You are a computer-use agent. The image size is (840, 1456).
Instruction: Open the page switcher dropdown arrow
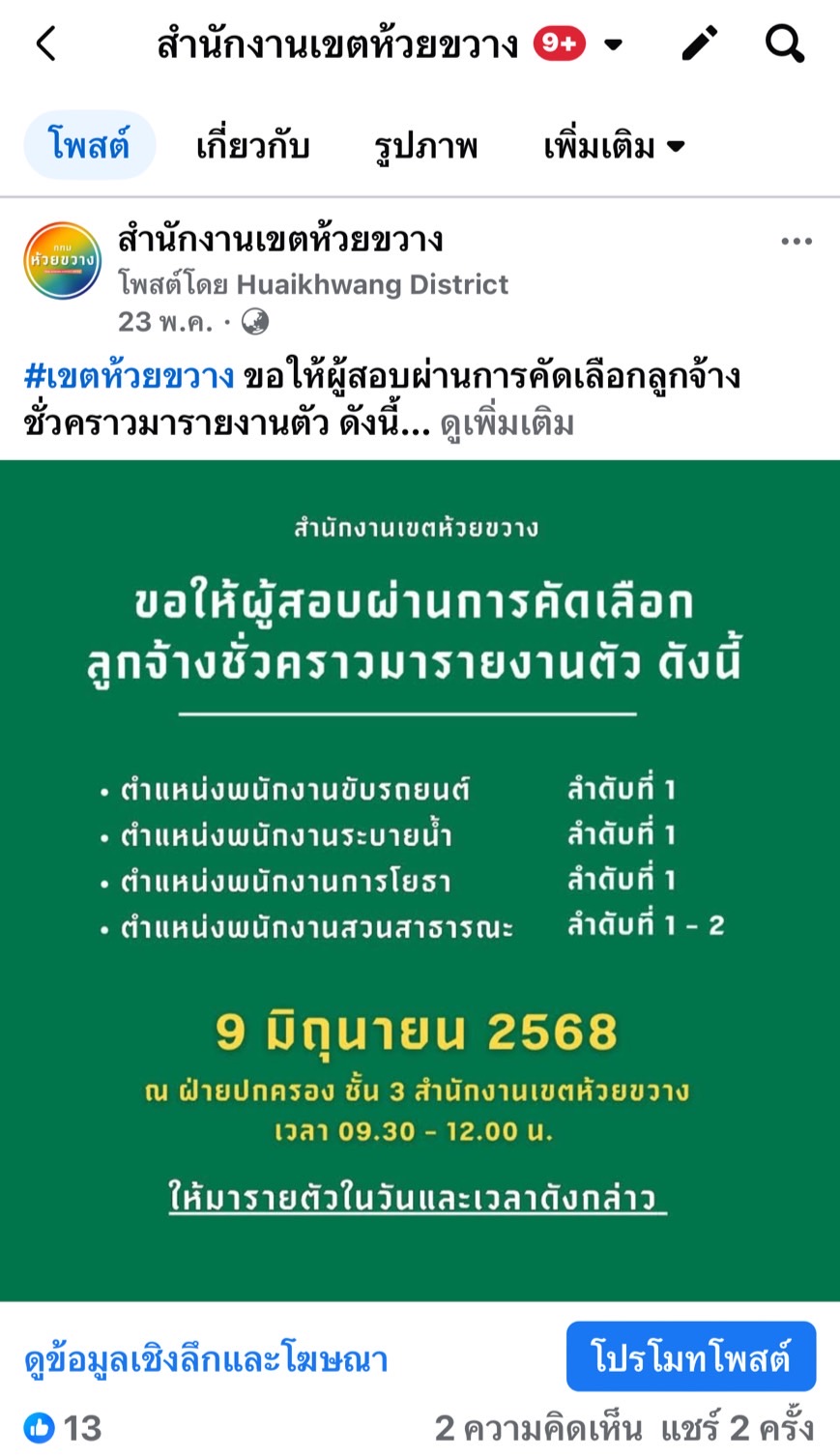tap(613, 44)
